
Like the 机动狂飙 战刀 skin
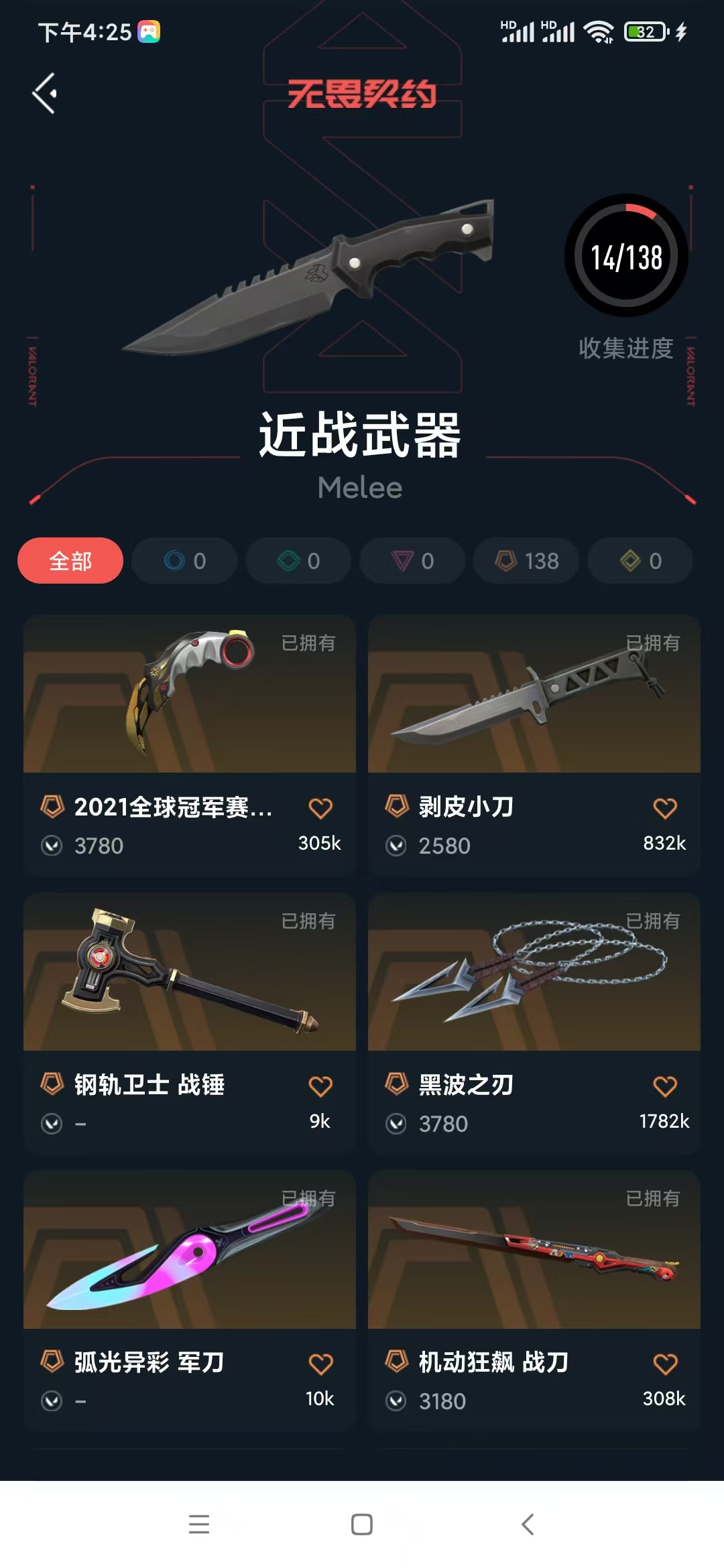[x=665, y=1364]
